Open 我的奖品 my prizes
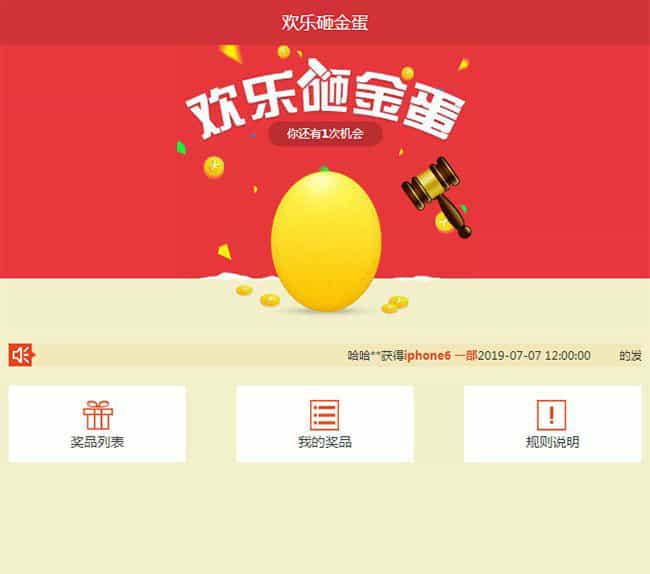Screen dimensions: 650x574 325,424
